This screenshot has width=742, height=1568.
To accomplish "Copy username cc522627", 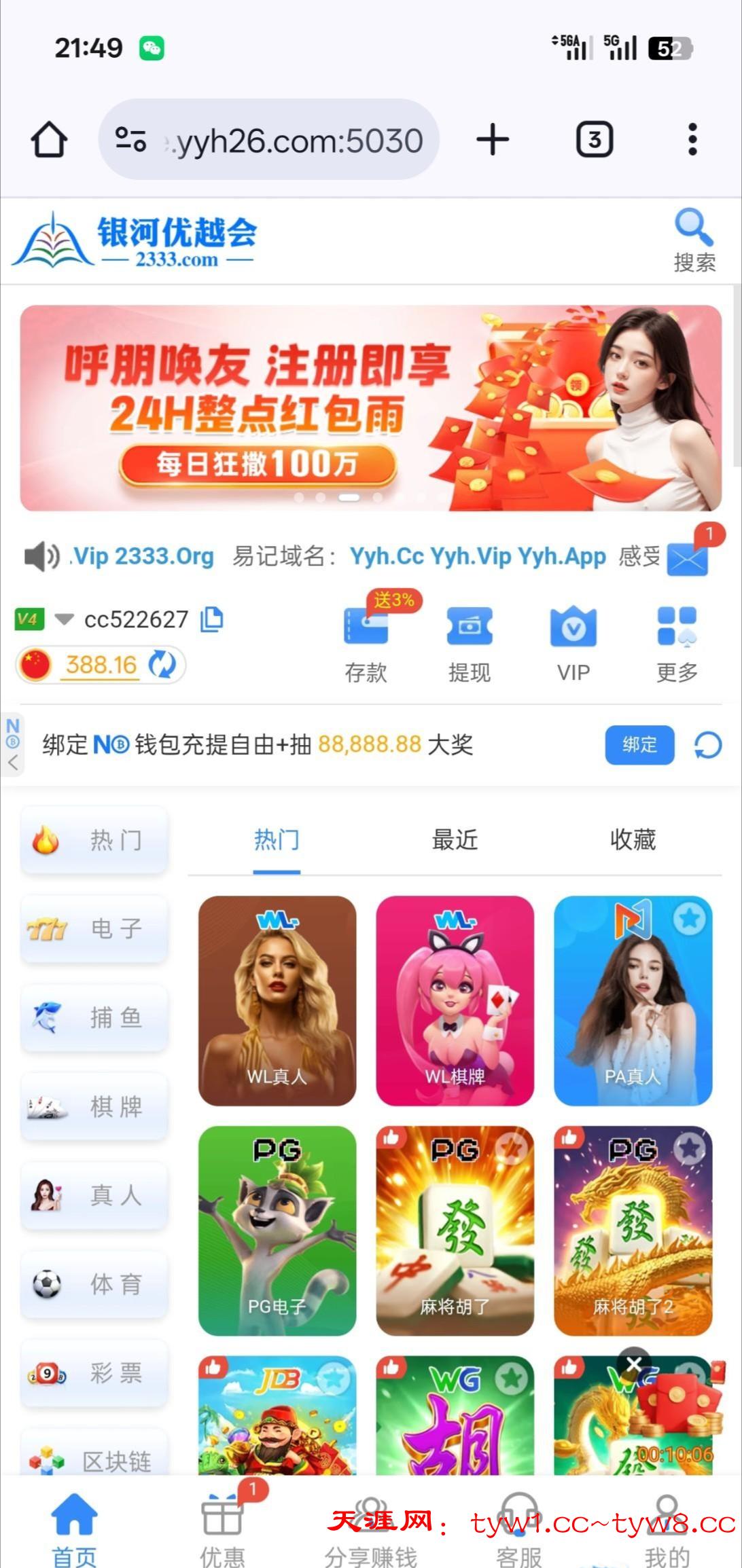I will pos(212,619).
